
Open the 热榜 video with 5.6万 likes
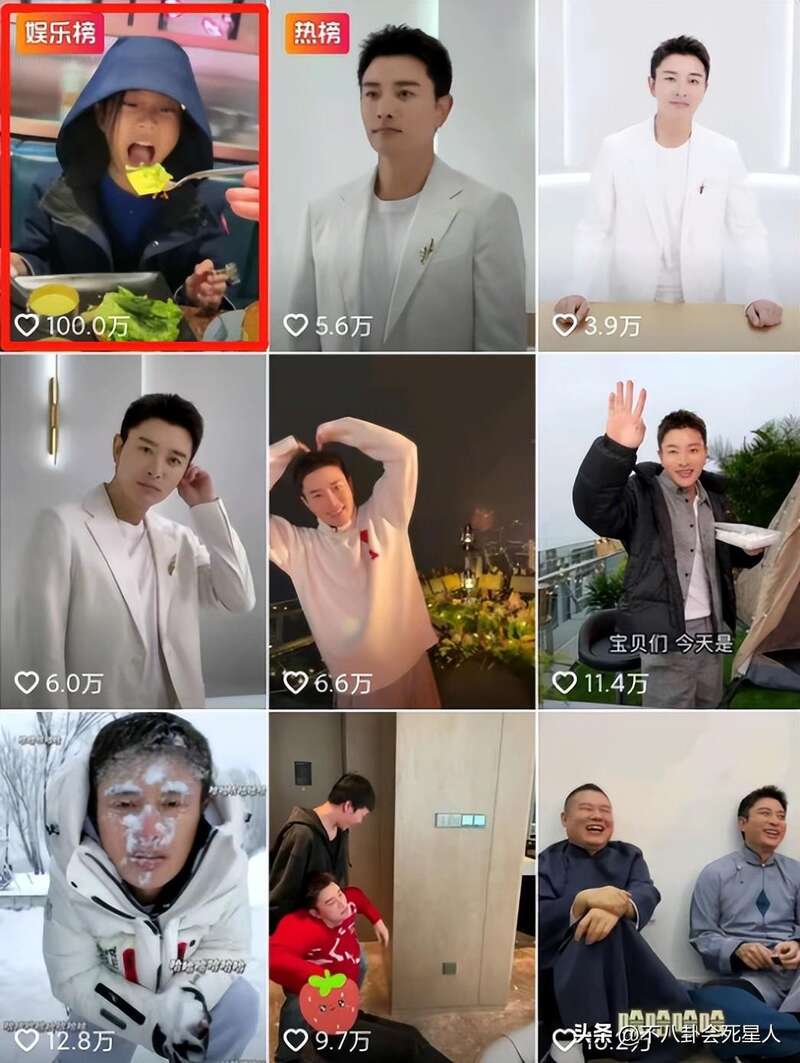click(x=402, y=177)
